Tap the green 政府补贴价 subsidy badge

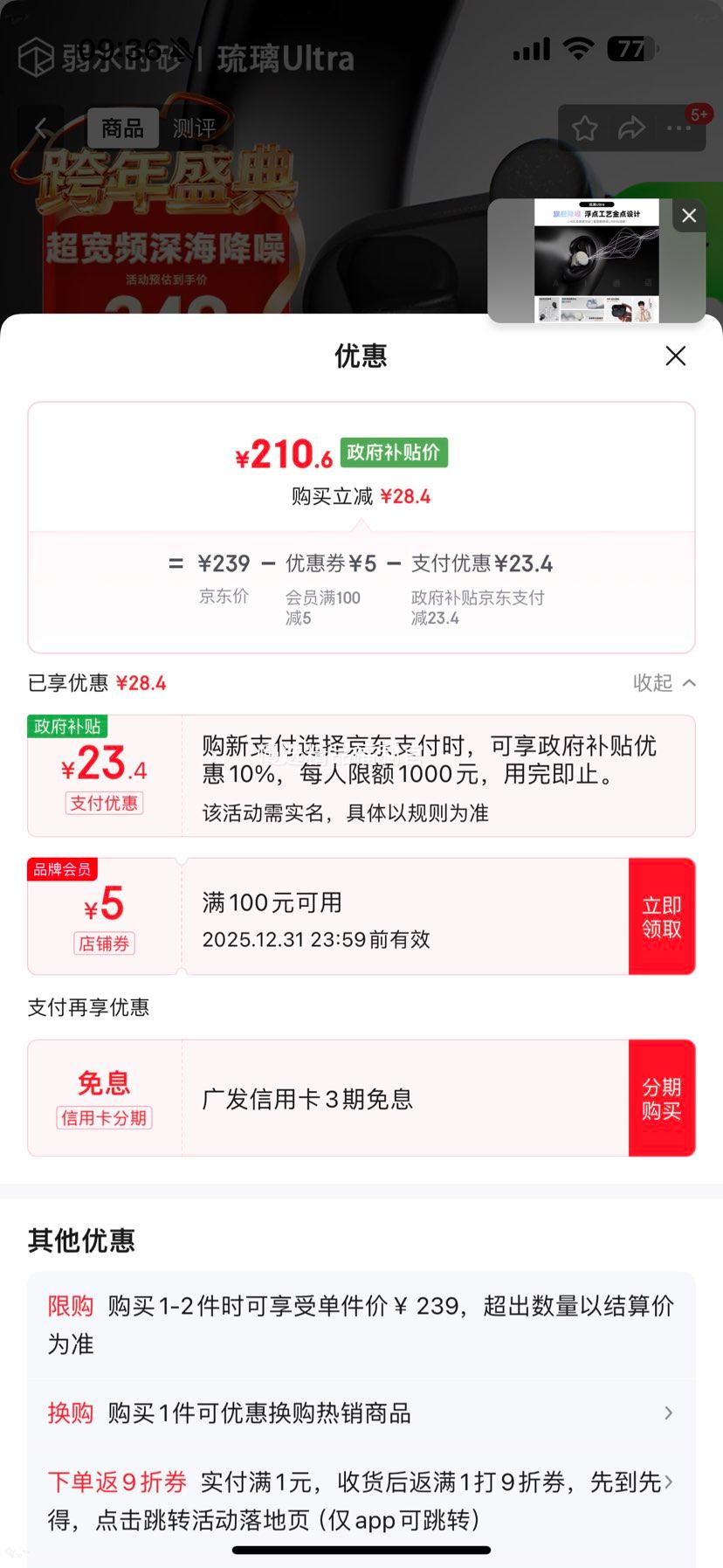coord(393,452)
